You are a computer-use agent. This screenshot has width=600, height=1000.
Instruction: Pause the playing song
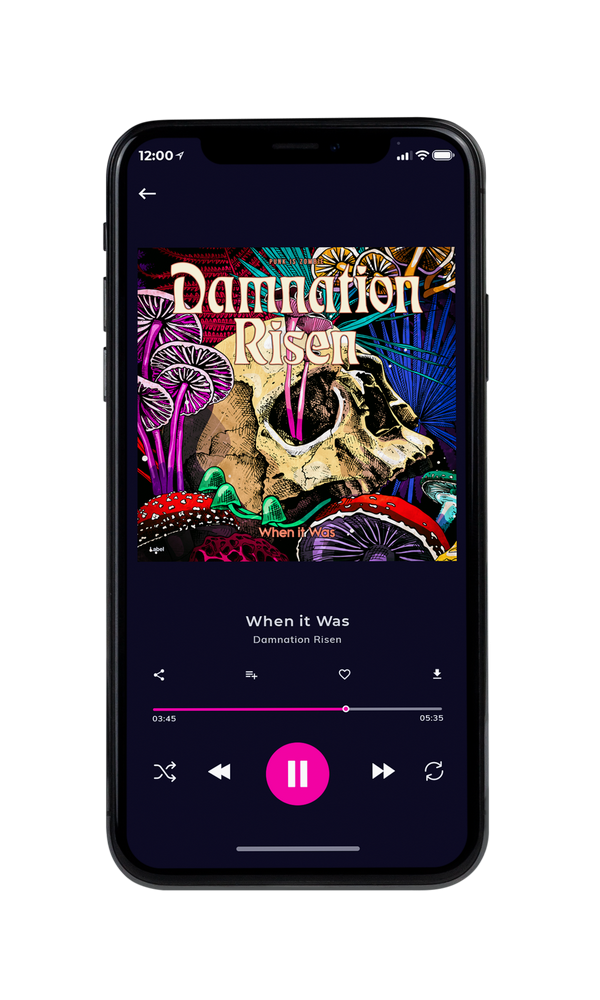[297, 774]
